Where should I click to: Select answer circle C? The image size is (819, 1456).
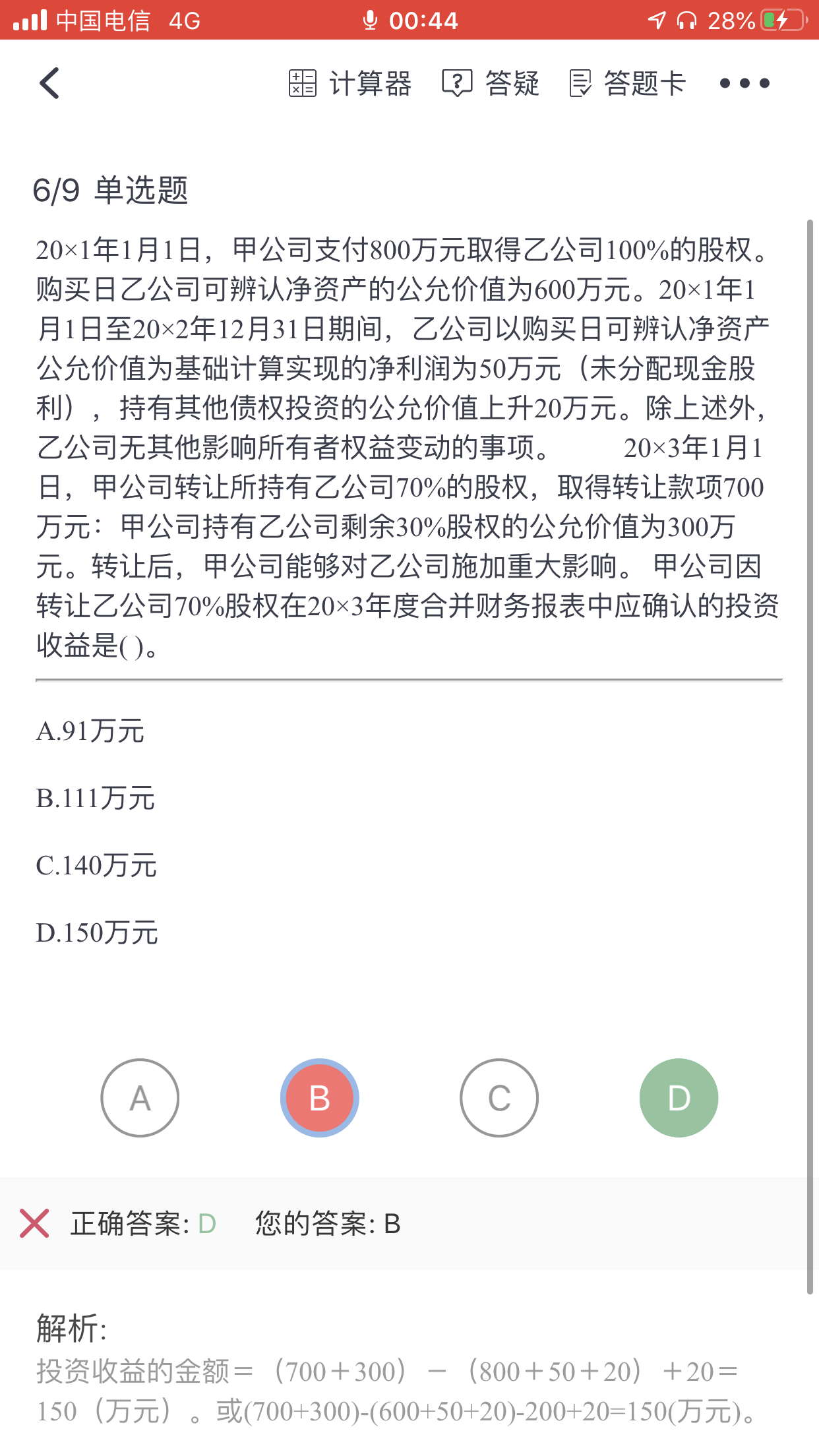[x=499, y=1098]
